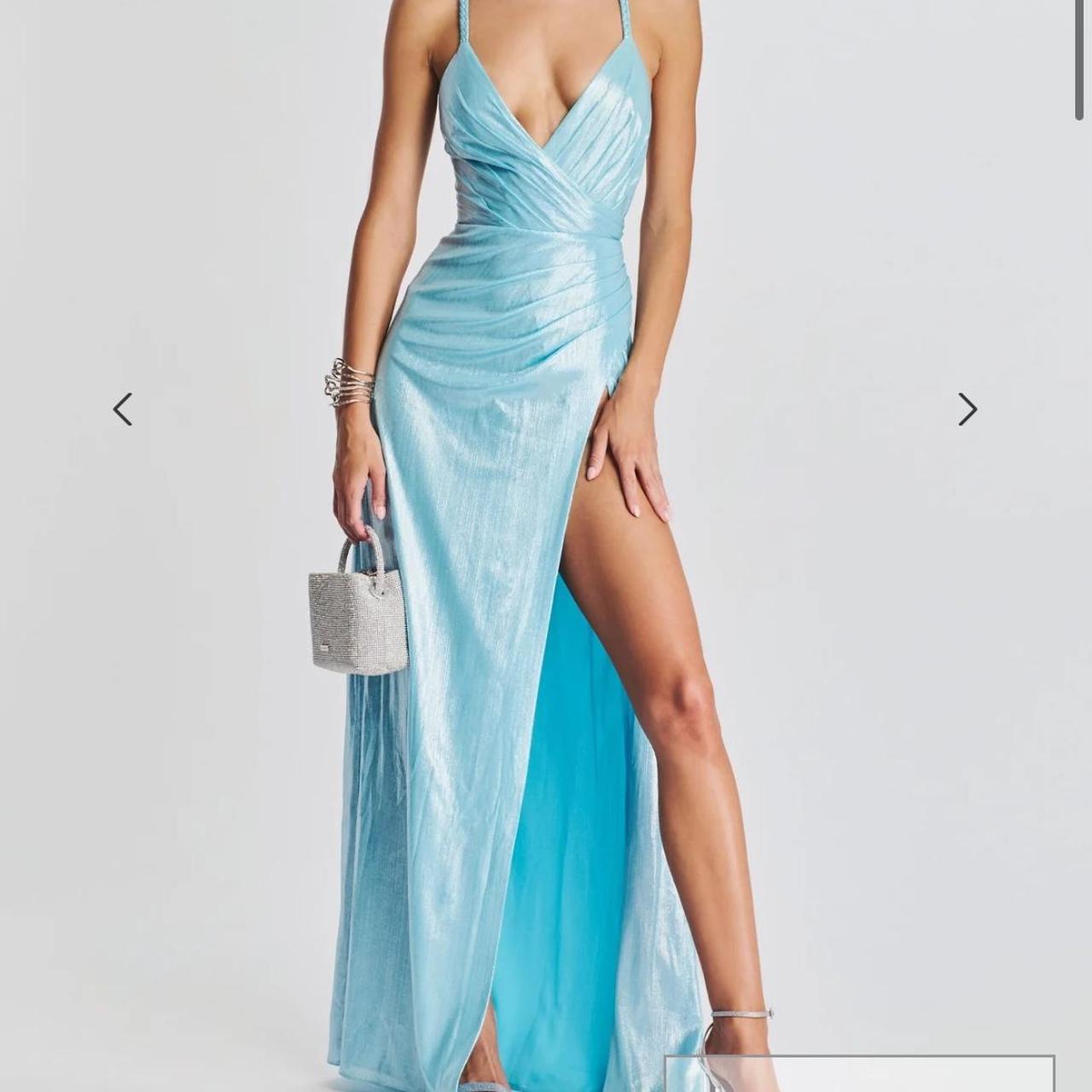Go to the previous product photo
1092x1092 pixels.
tap(123, 409)
